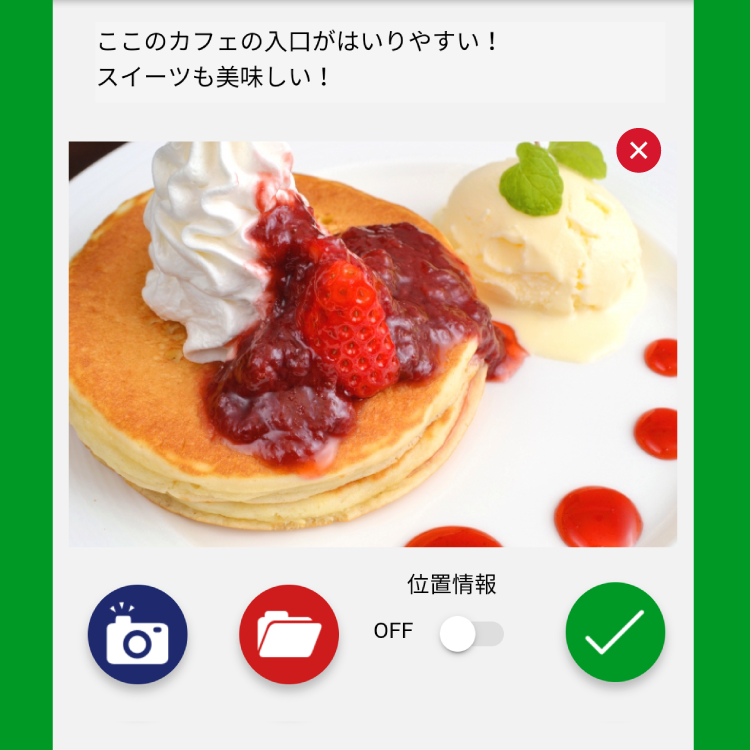
Task: Turn on the 位置情報 switch
Action: click(x=472, y=634)
